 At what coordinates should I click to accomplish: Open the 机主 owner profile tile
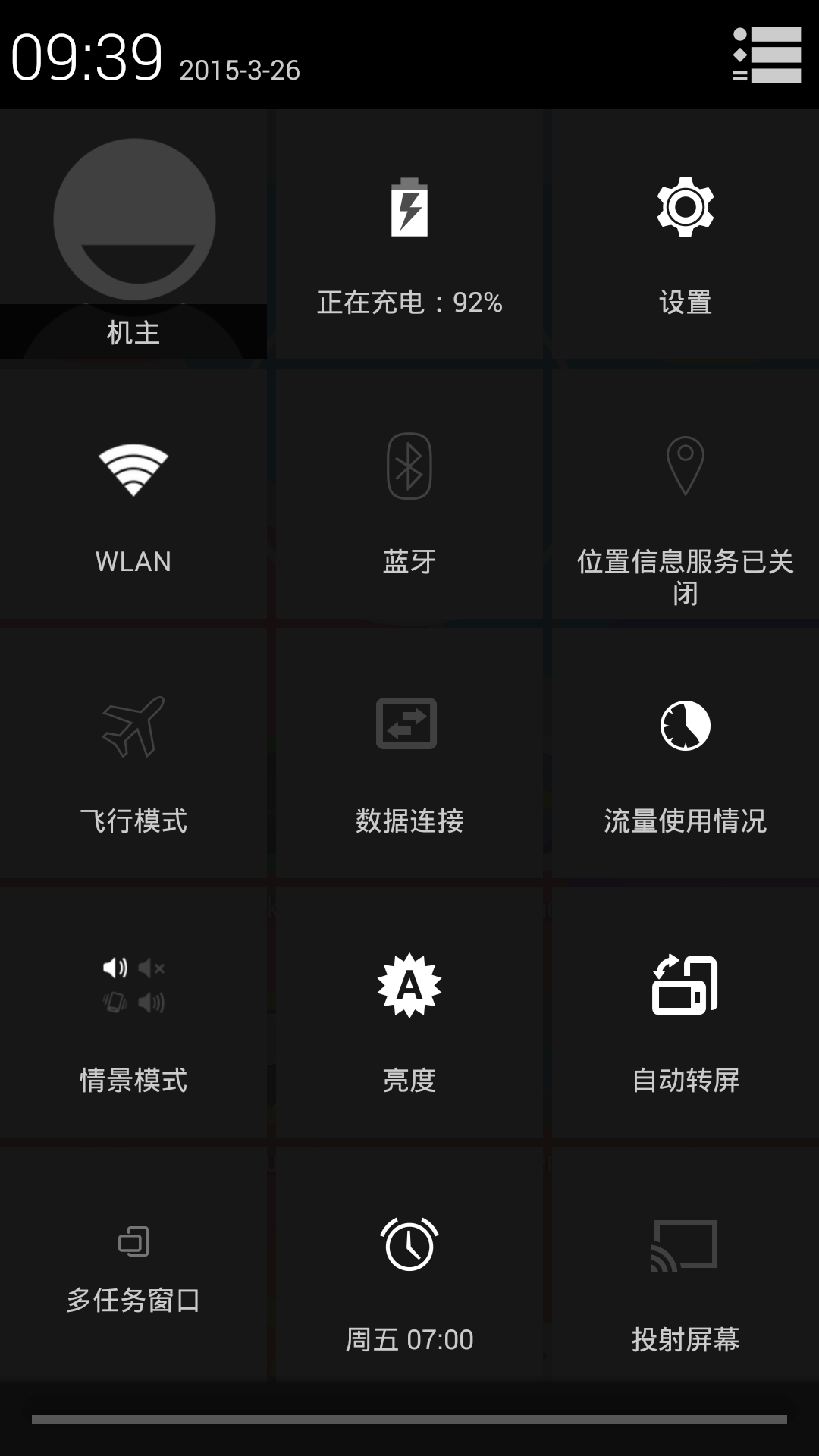[x=133, y=234]
